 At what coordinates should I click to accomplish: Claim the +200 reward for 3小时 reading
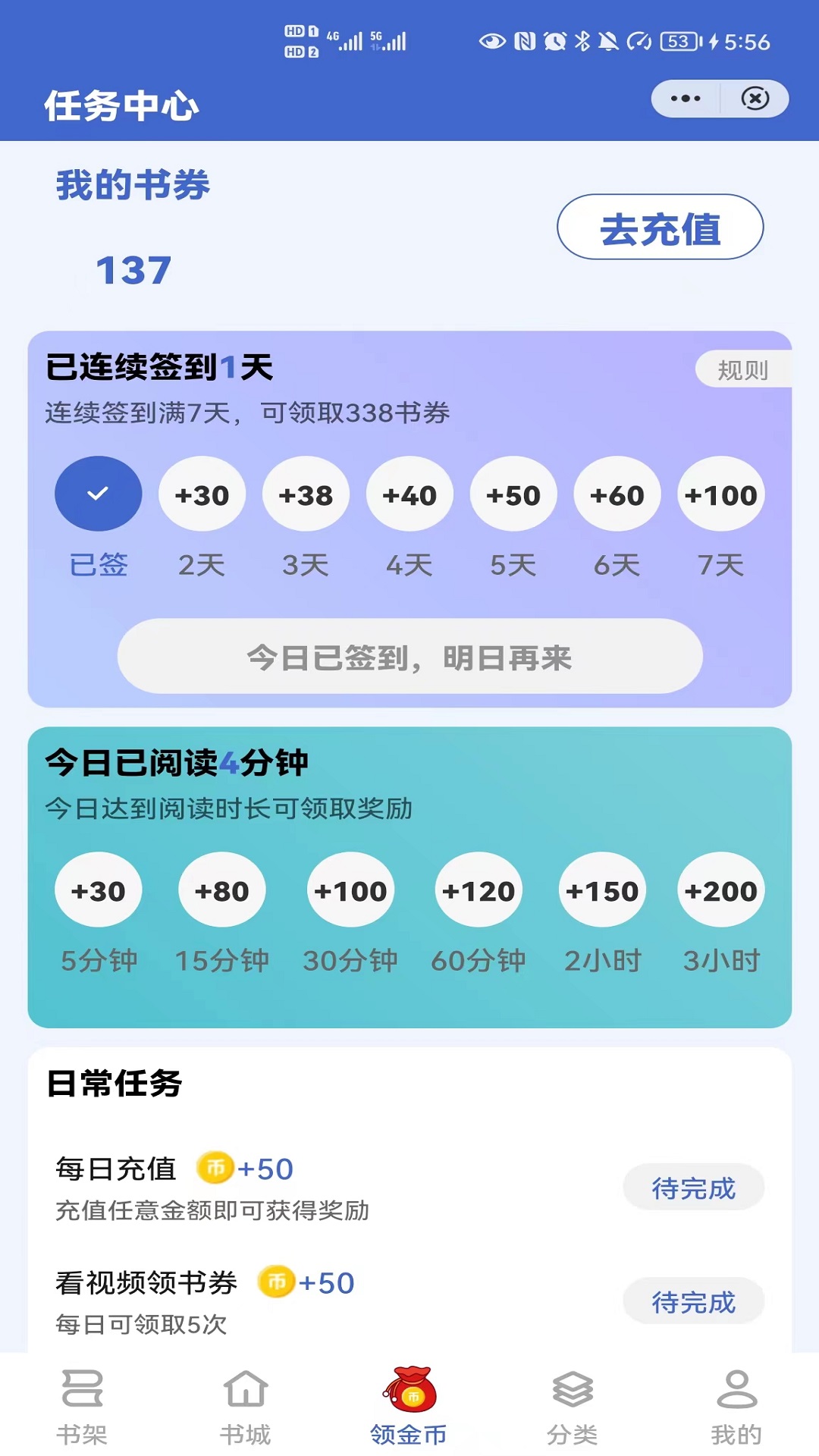coord(720,890)
